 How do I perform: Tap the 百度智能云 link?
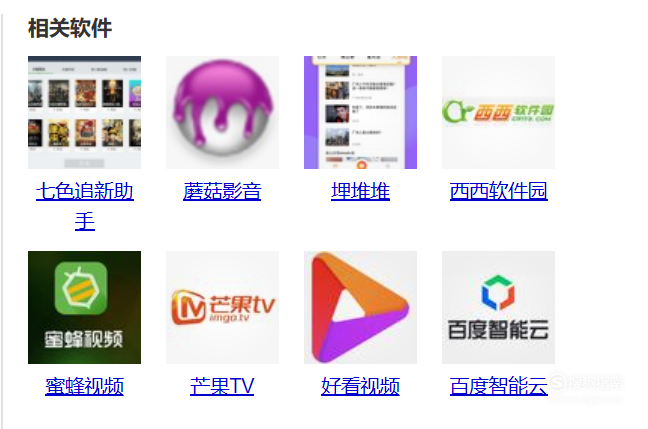click(x=498, y=387)
